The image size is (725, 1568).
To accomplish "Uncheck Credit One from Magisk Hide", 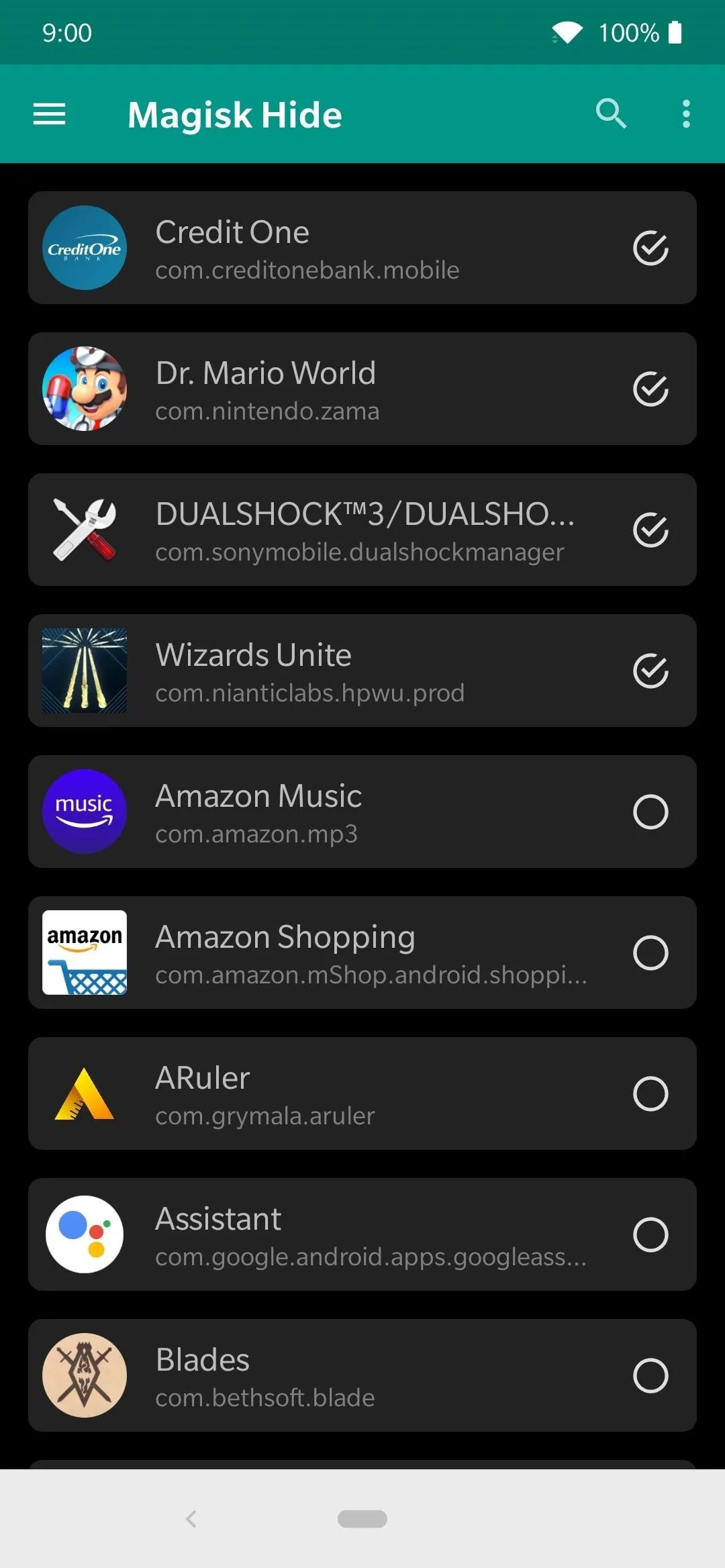I will pos(650,248).
